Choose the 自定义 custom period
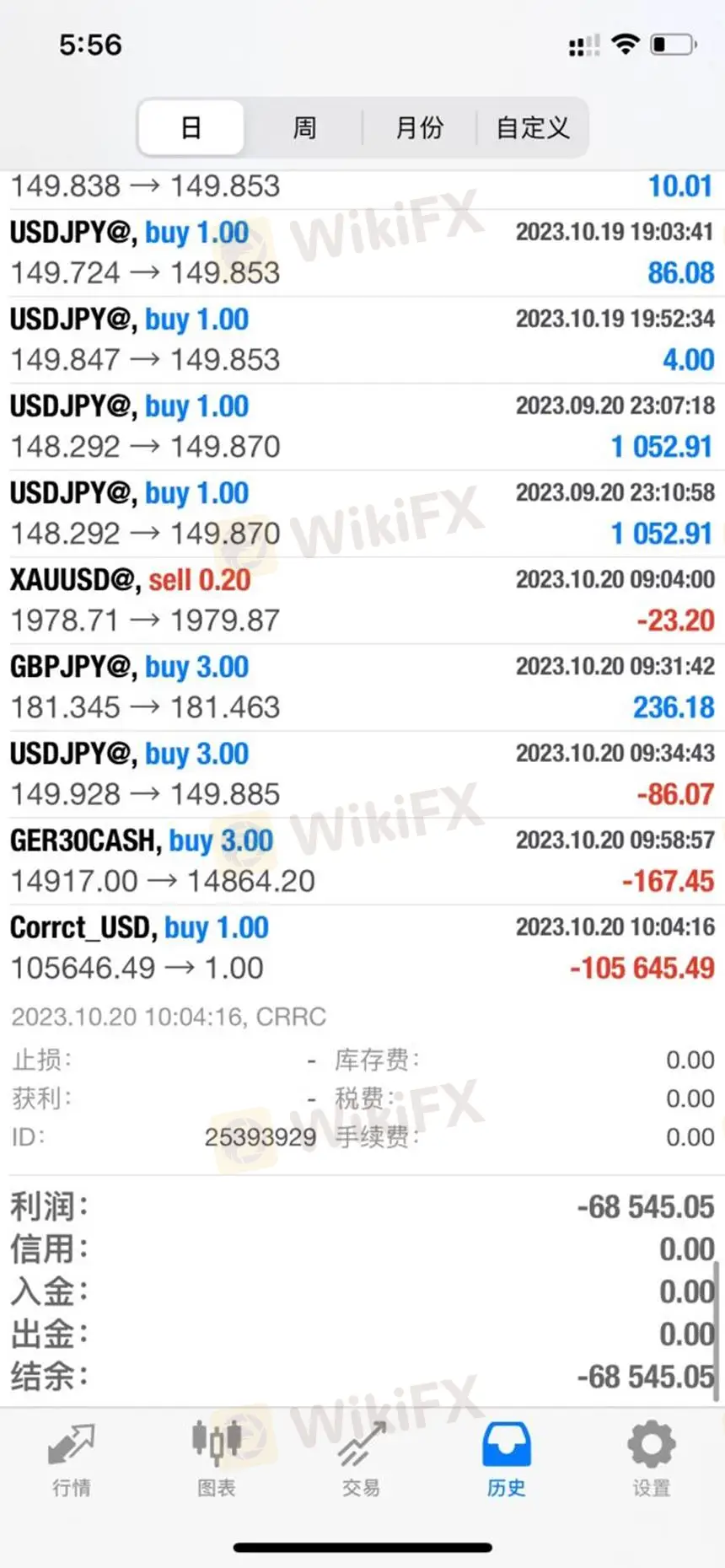 coord(532,128)
